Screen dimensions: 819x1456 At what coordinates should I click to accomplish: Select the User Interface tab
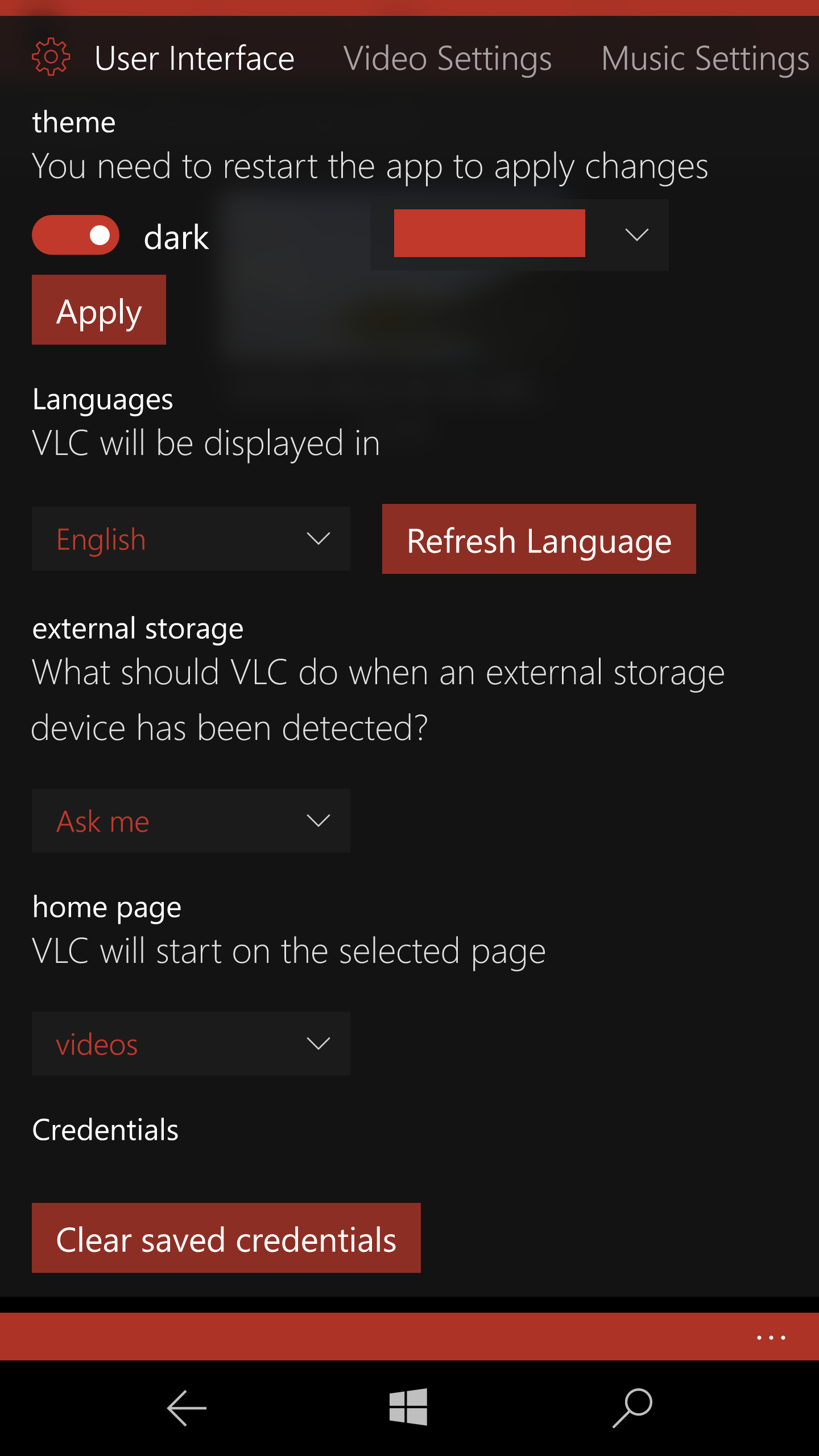tap(195, 59)
